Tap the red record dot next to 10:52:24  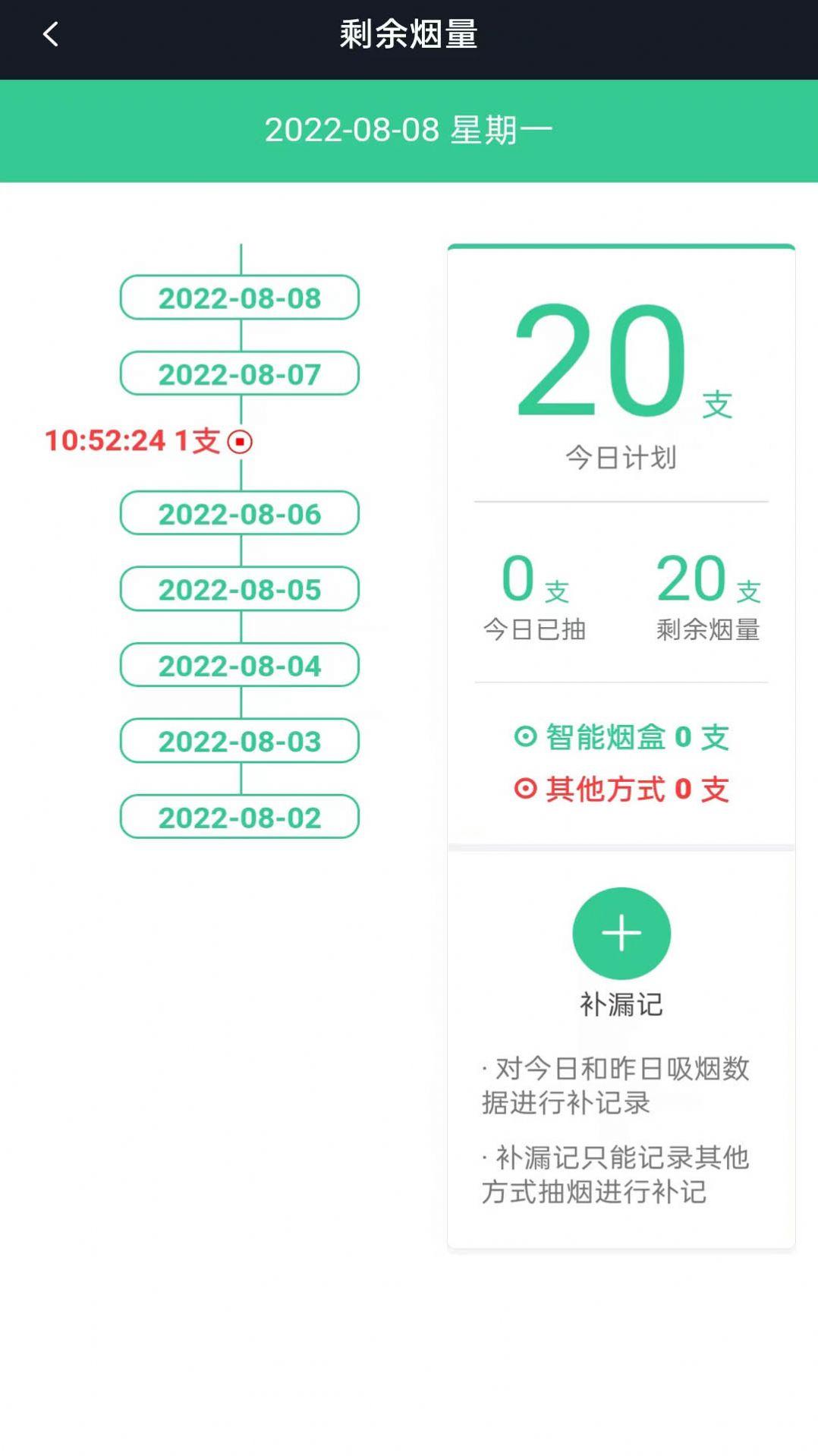point(239,443)
